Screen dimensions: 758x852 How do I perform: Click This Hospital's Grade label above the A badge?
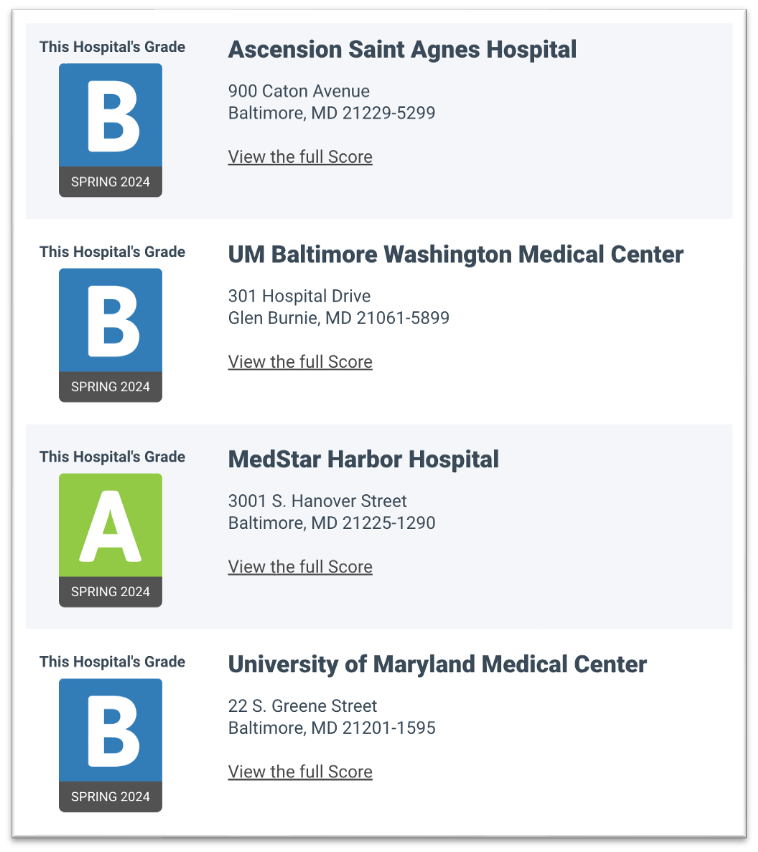pos(111,457)
